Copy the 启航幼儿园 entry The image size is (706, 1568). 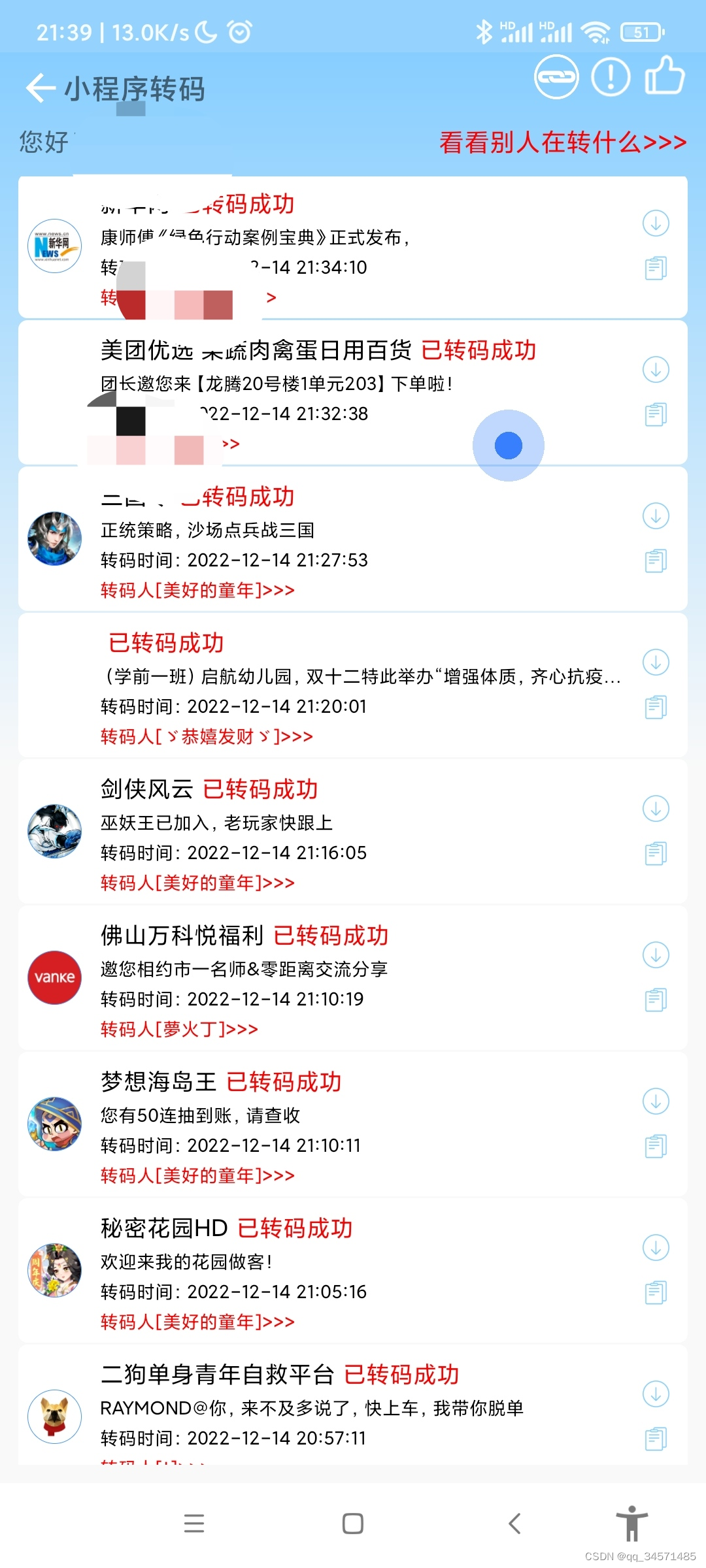pos(656,707)
